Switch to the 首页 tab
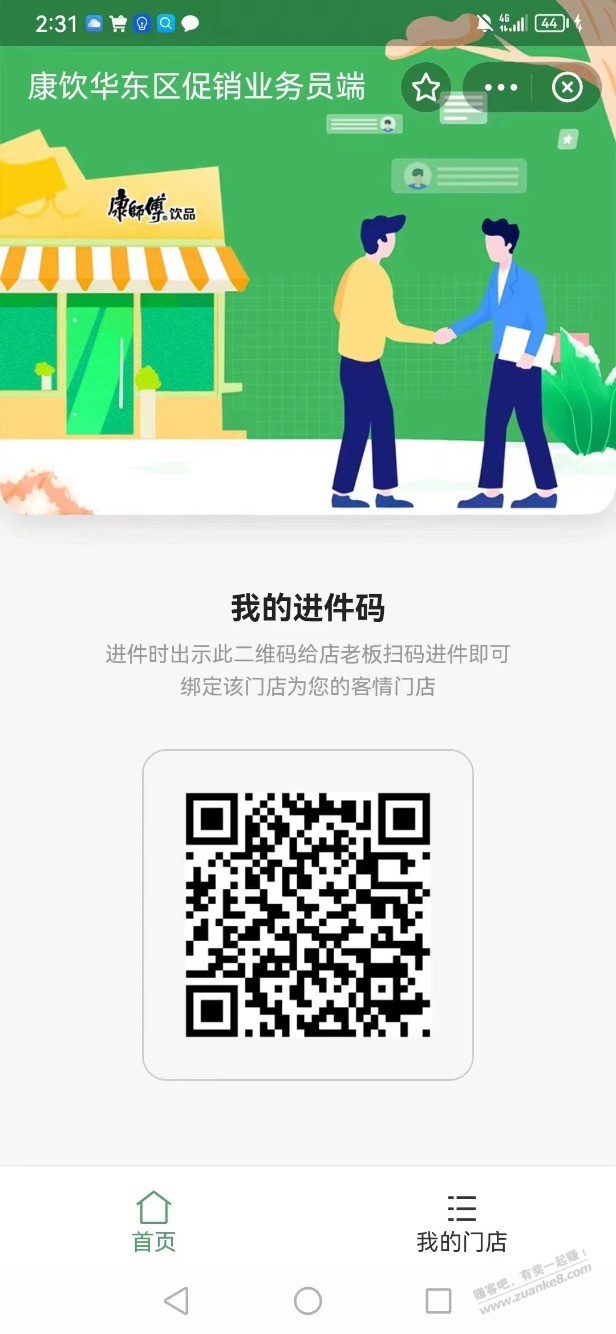 click(154, 1222)
